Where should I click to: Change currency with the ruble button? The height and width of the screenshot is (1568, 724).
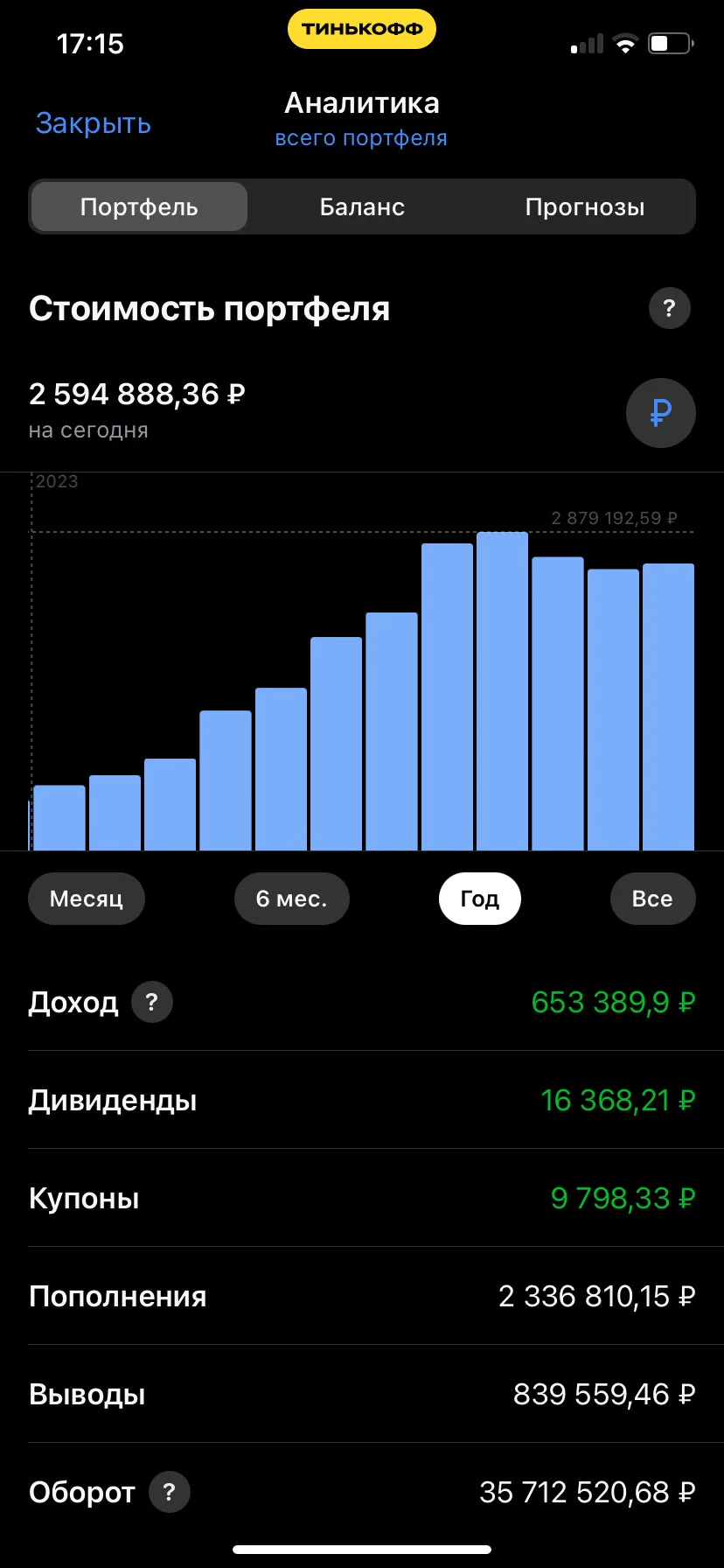661,413
